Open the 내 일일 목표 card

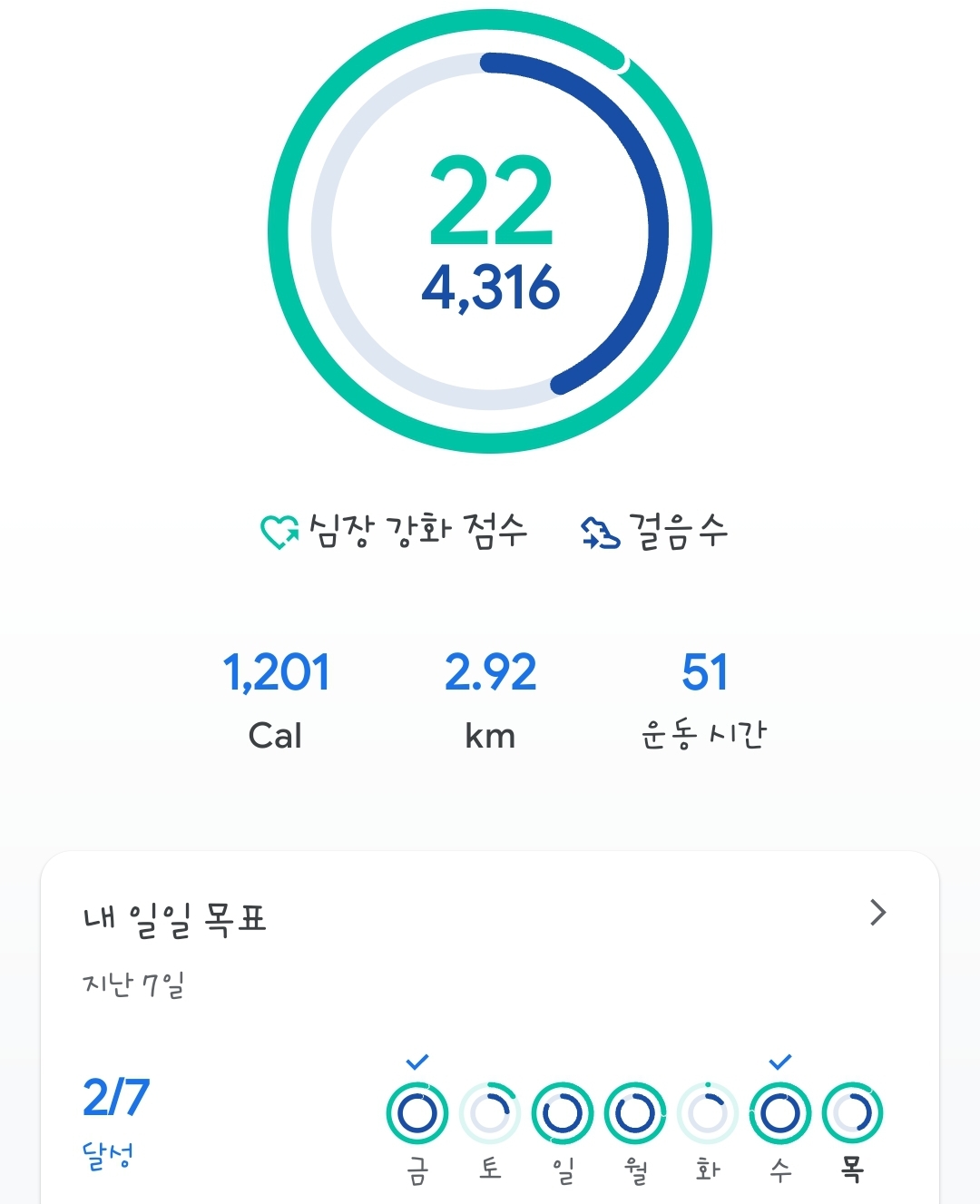point(174,918)
